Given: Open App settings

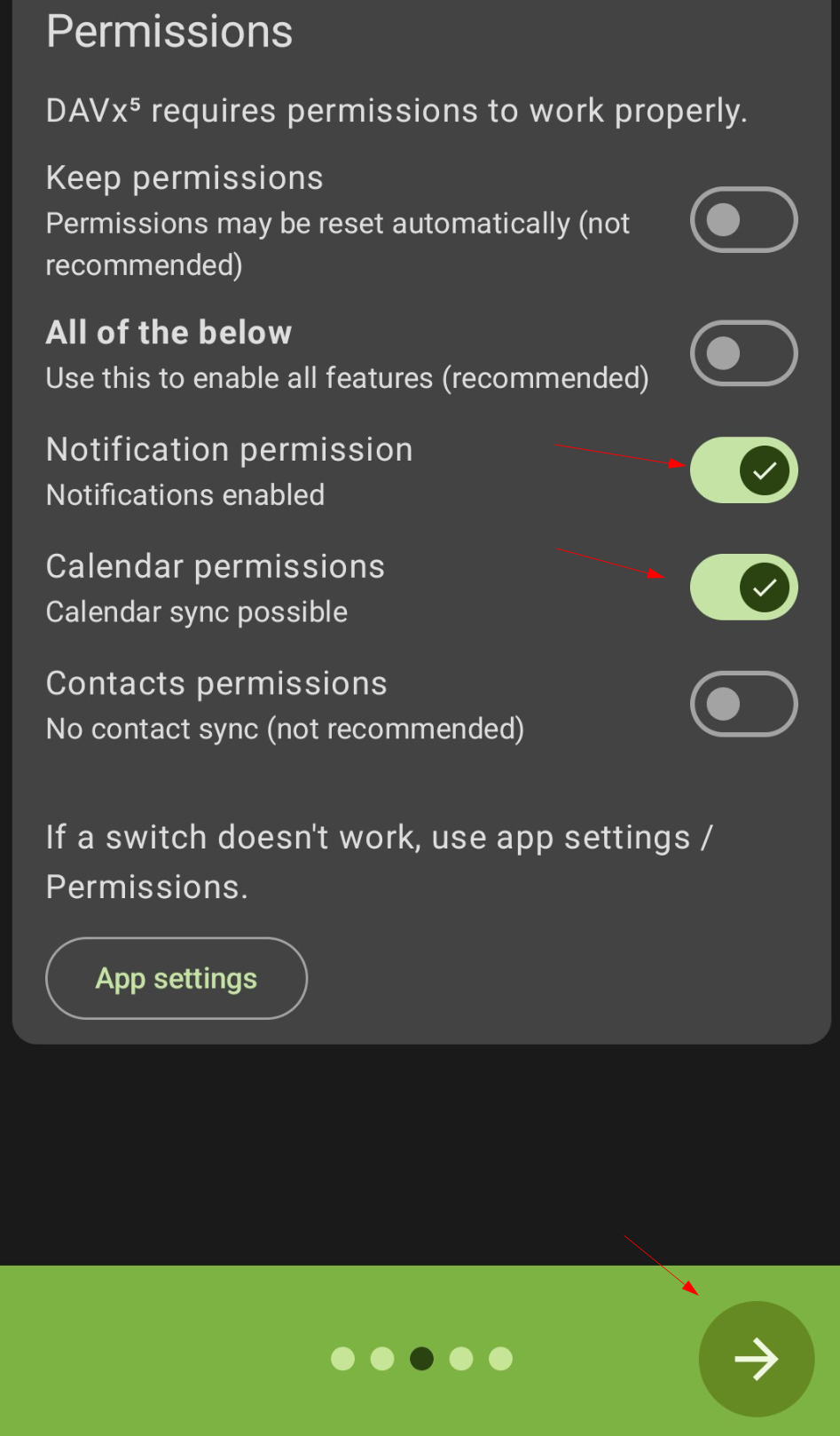Looking at the screenshot, I should coord(177,978).
